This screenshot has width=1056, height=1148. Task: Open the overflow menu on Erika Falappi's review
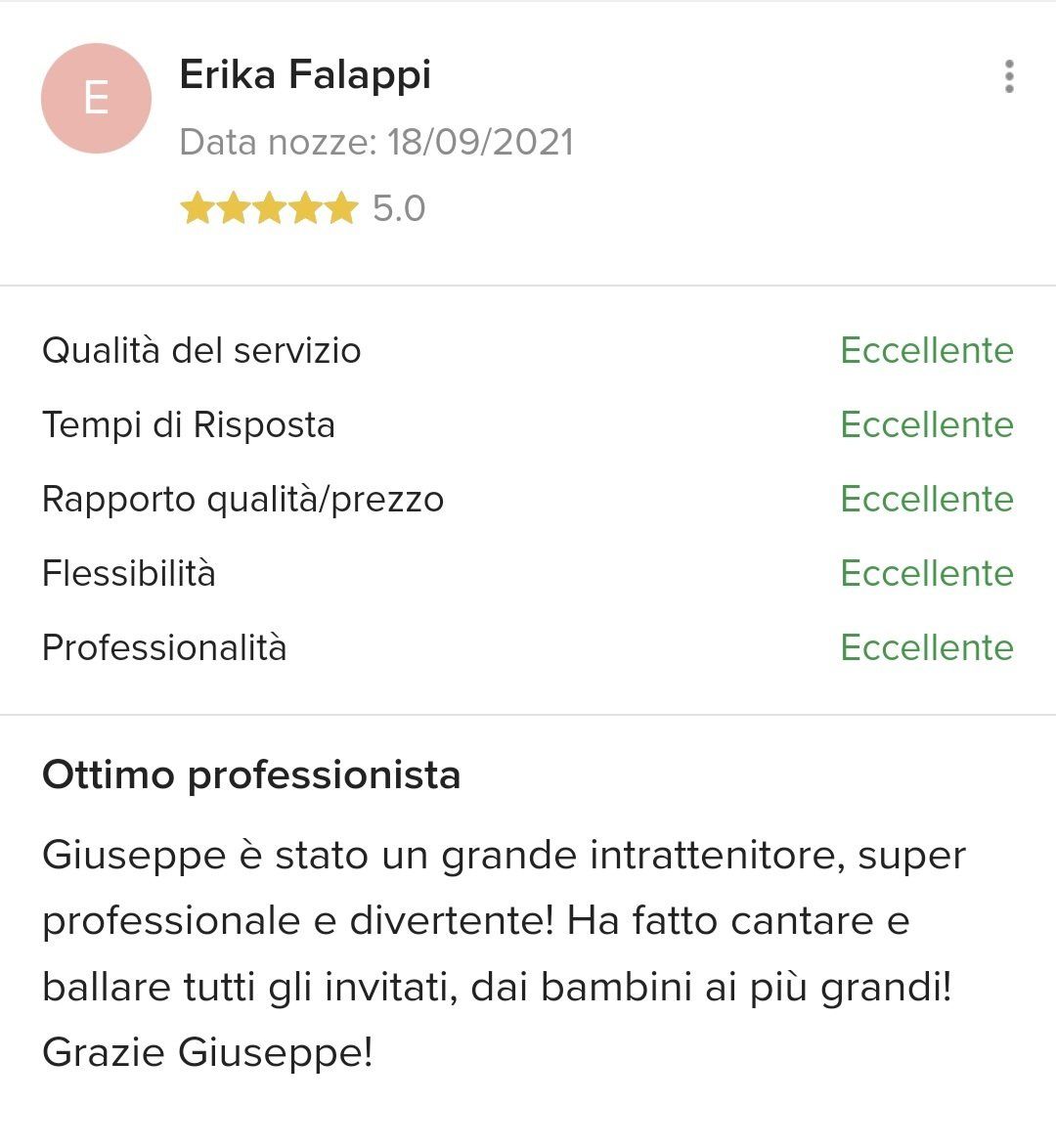1008,76
